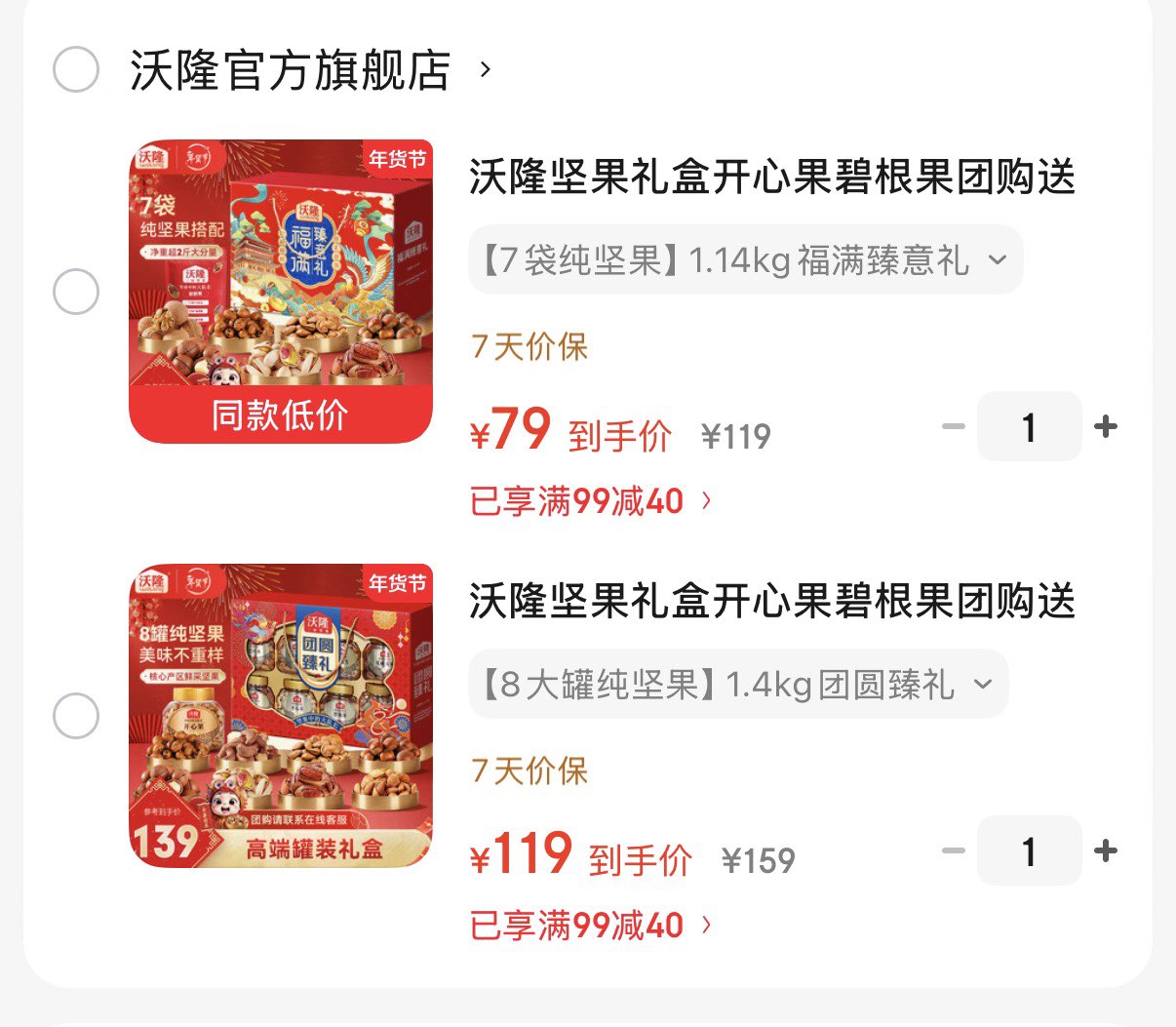This screenshot has height=1027, width=1176.
Task: Select all items from 沃隆官方旗舰店
Action: (x=76, y=70)
